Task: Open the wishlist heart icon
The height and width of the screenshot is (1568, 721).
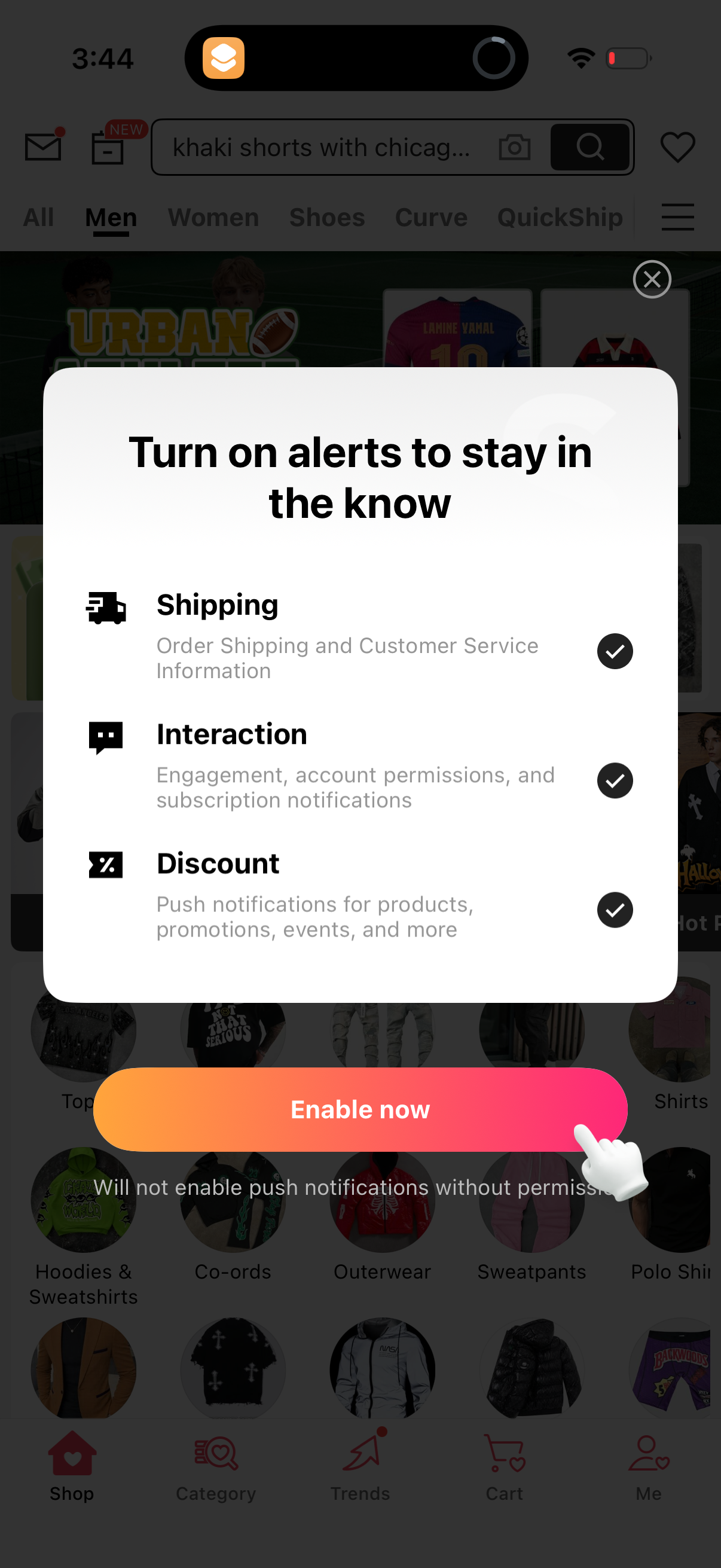Action: pos(677,146)
